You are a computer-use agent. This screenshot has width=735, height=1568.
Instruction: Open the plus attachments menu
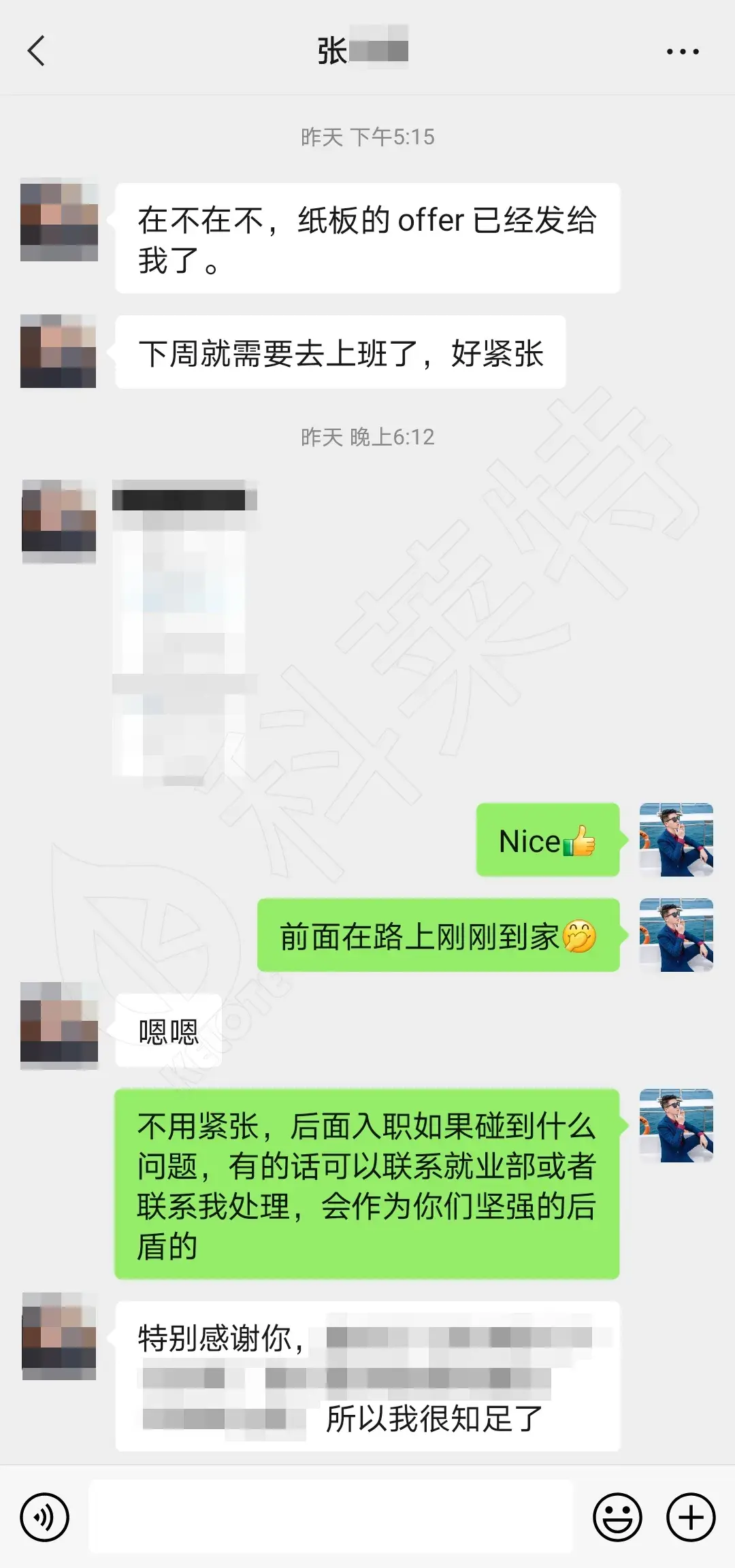[691, 1517]
